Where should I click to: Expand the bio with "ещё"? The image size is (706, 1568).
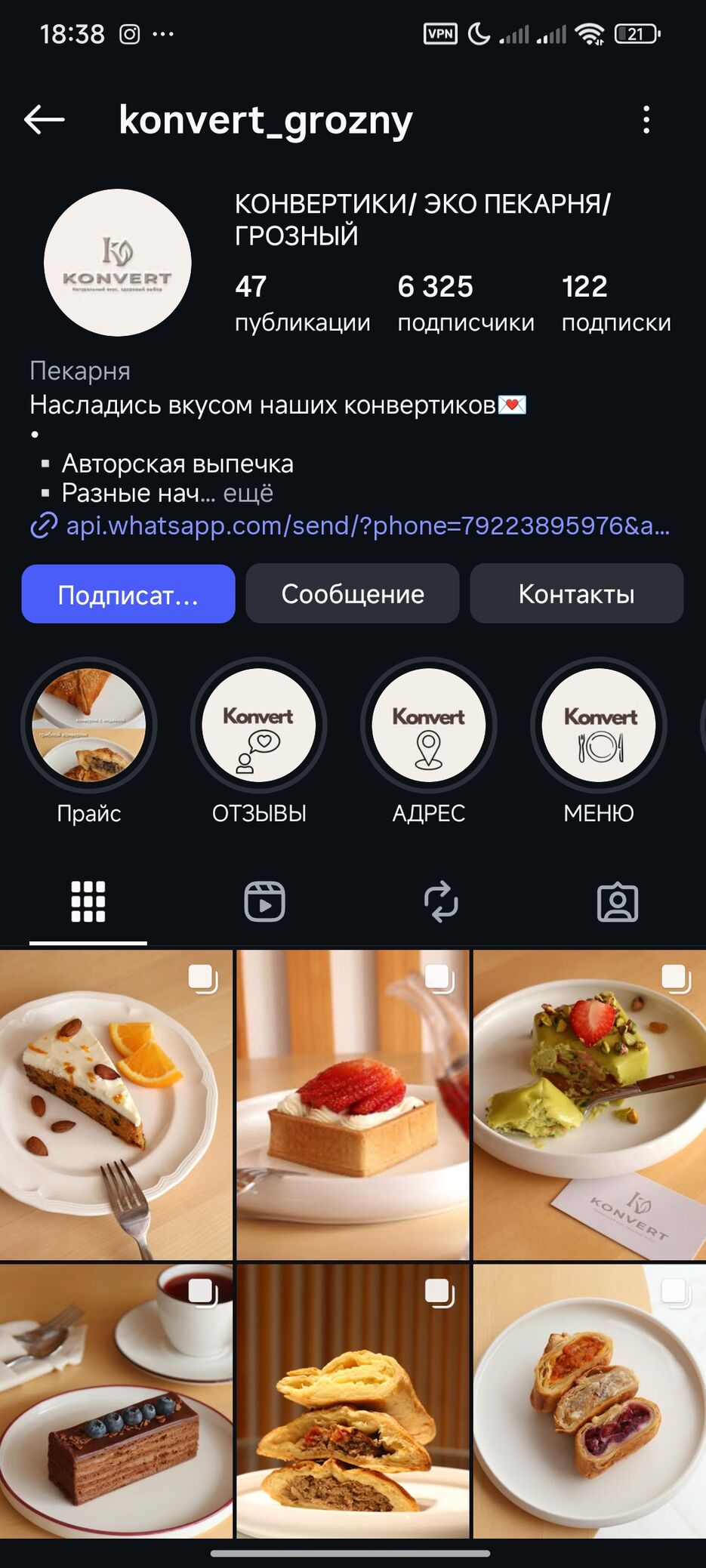click(248, 494)
